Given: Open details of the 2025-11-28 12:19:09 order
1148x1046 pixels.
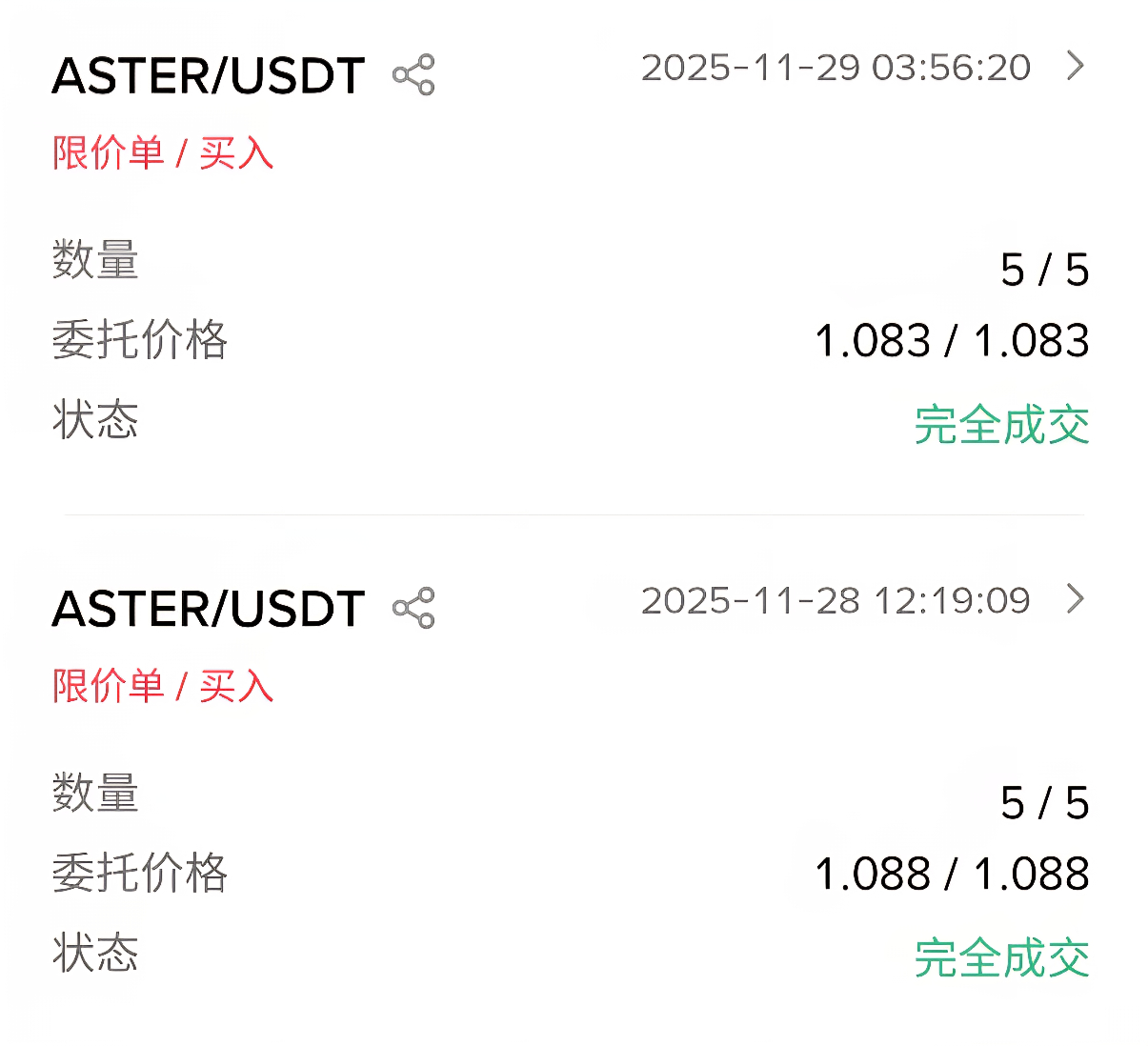Looking at the screenshot, I should coord(1076,598).
